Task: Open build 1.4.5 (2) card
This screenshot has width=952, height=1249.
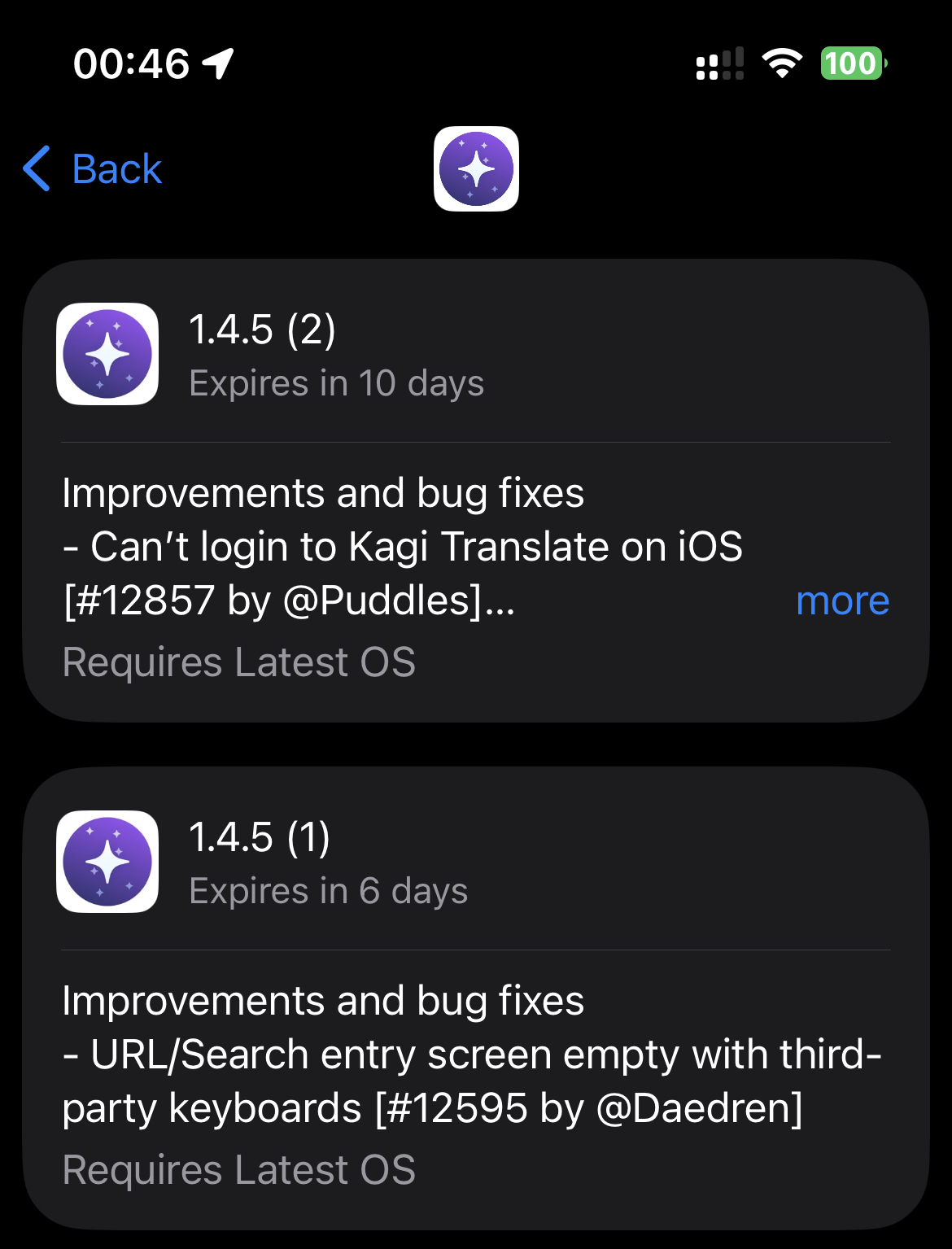Action: coord(475,356)
